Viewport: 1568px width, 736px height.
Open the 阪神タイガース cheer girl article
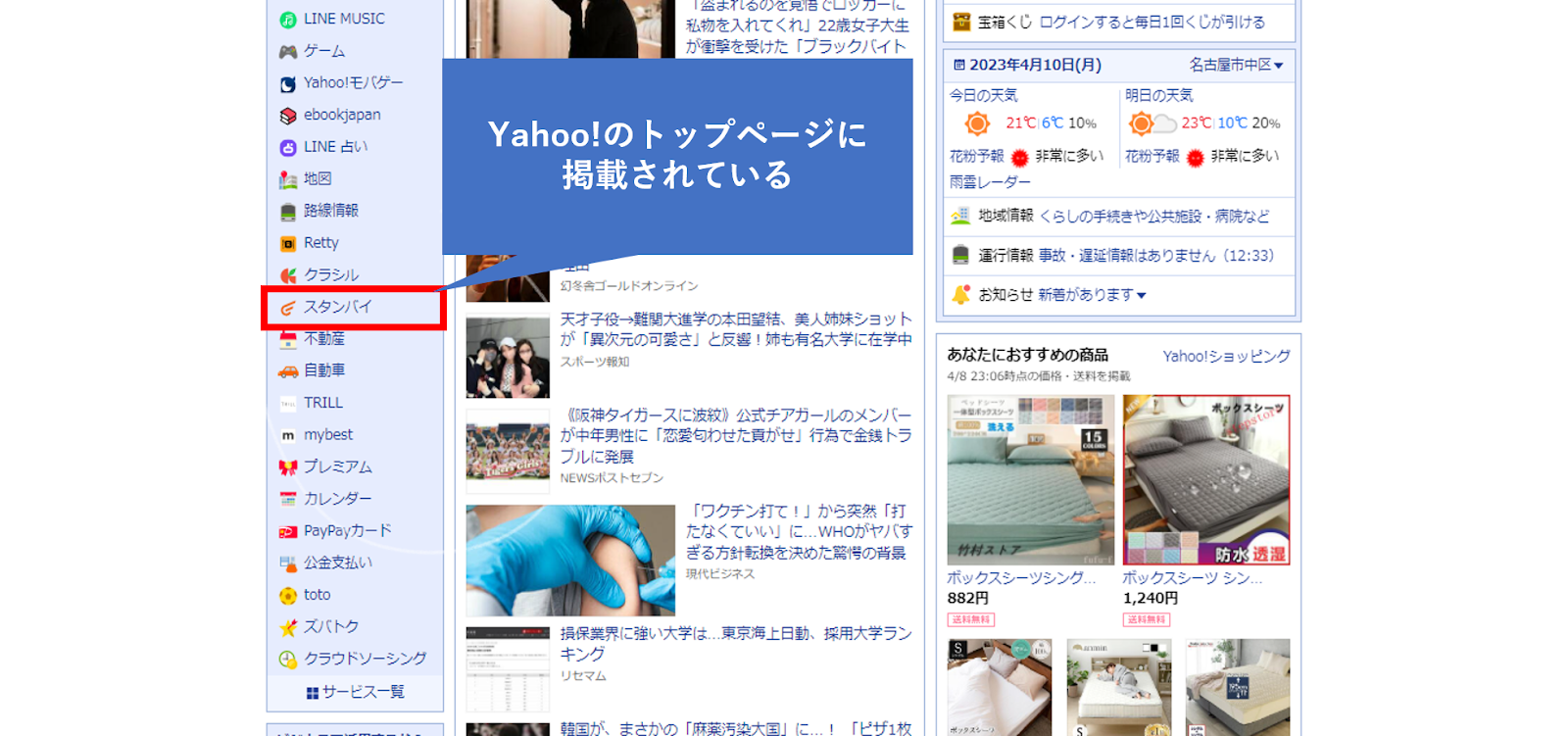(x=735, y=435)
